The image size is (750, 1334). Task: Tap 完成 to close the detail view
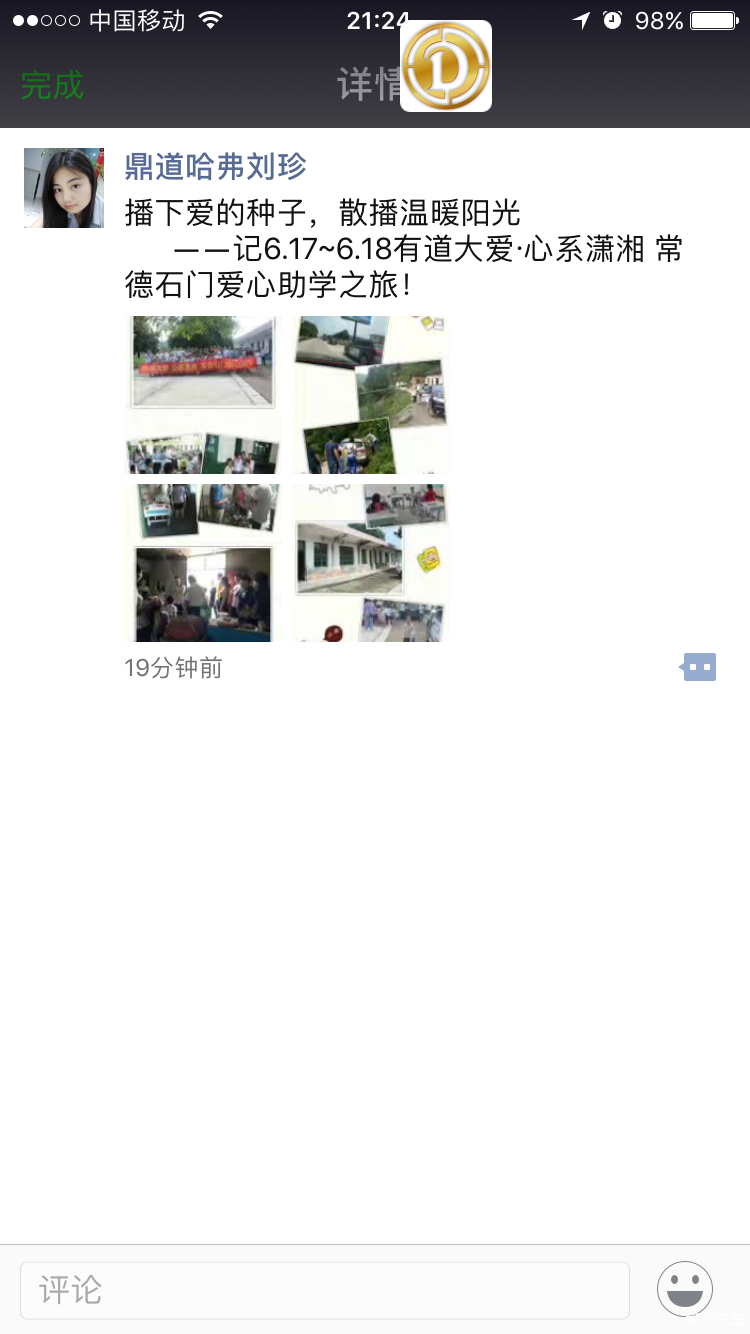tap(52, 85)
